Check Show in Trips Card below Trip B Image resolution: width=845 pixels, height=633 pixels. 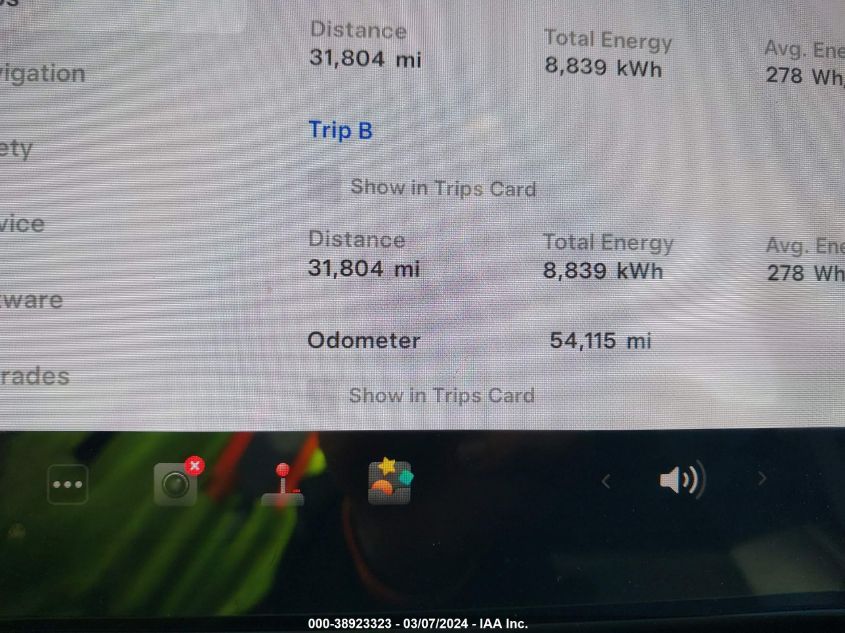click(324, 187)
